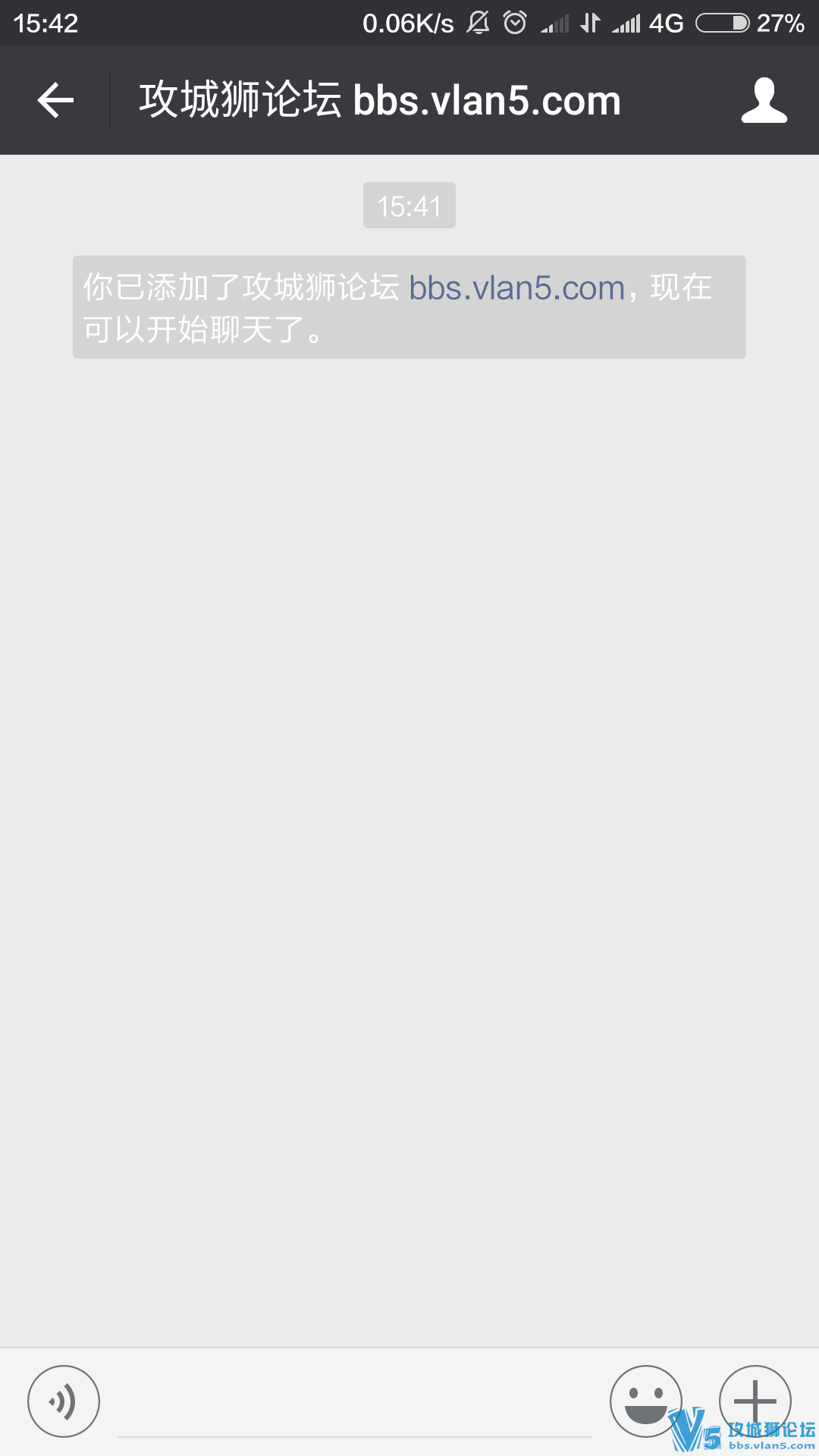
Task: Open the contact profile icon top right
Action: pos(764,99)
